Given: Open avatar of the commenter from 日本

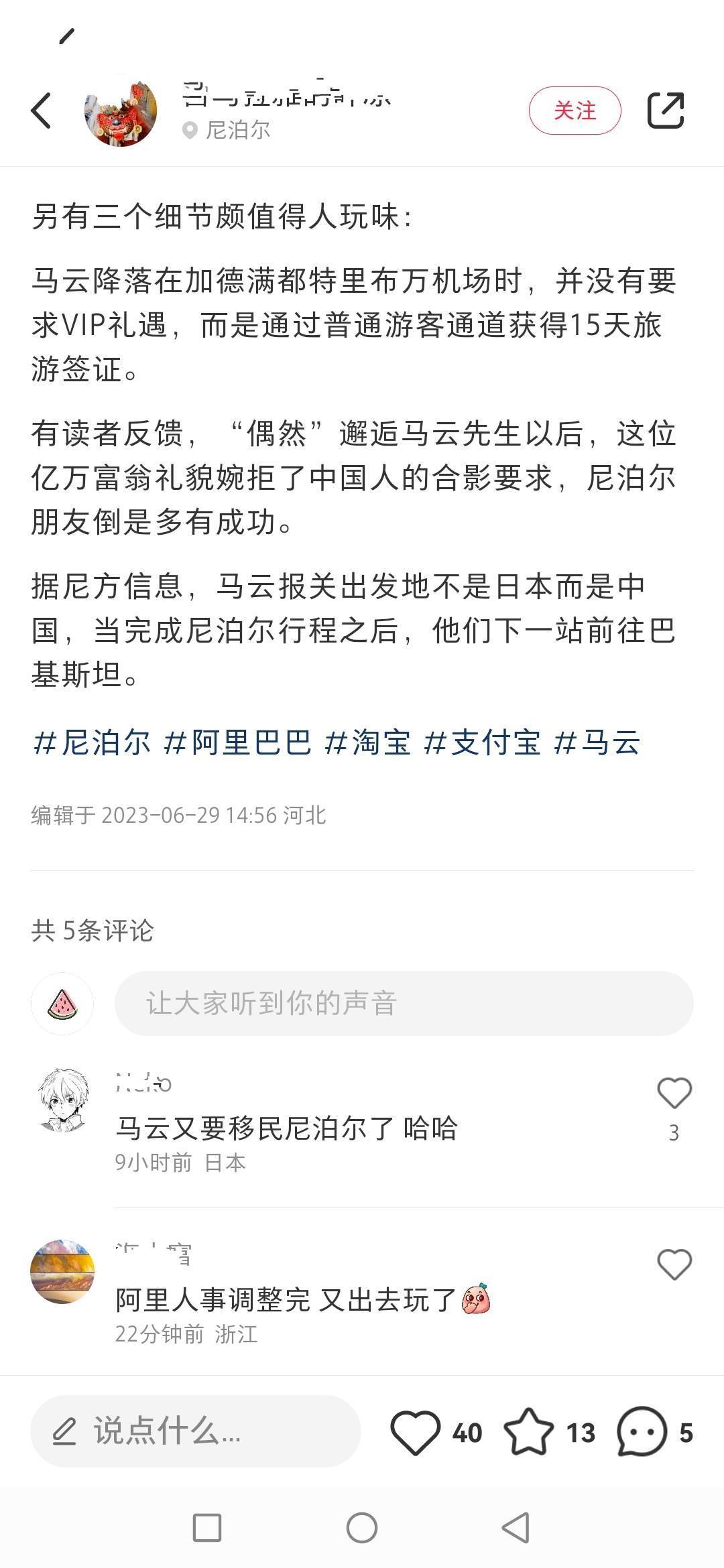Looking at the screenshot, I should point(63,1100).
